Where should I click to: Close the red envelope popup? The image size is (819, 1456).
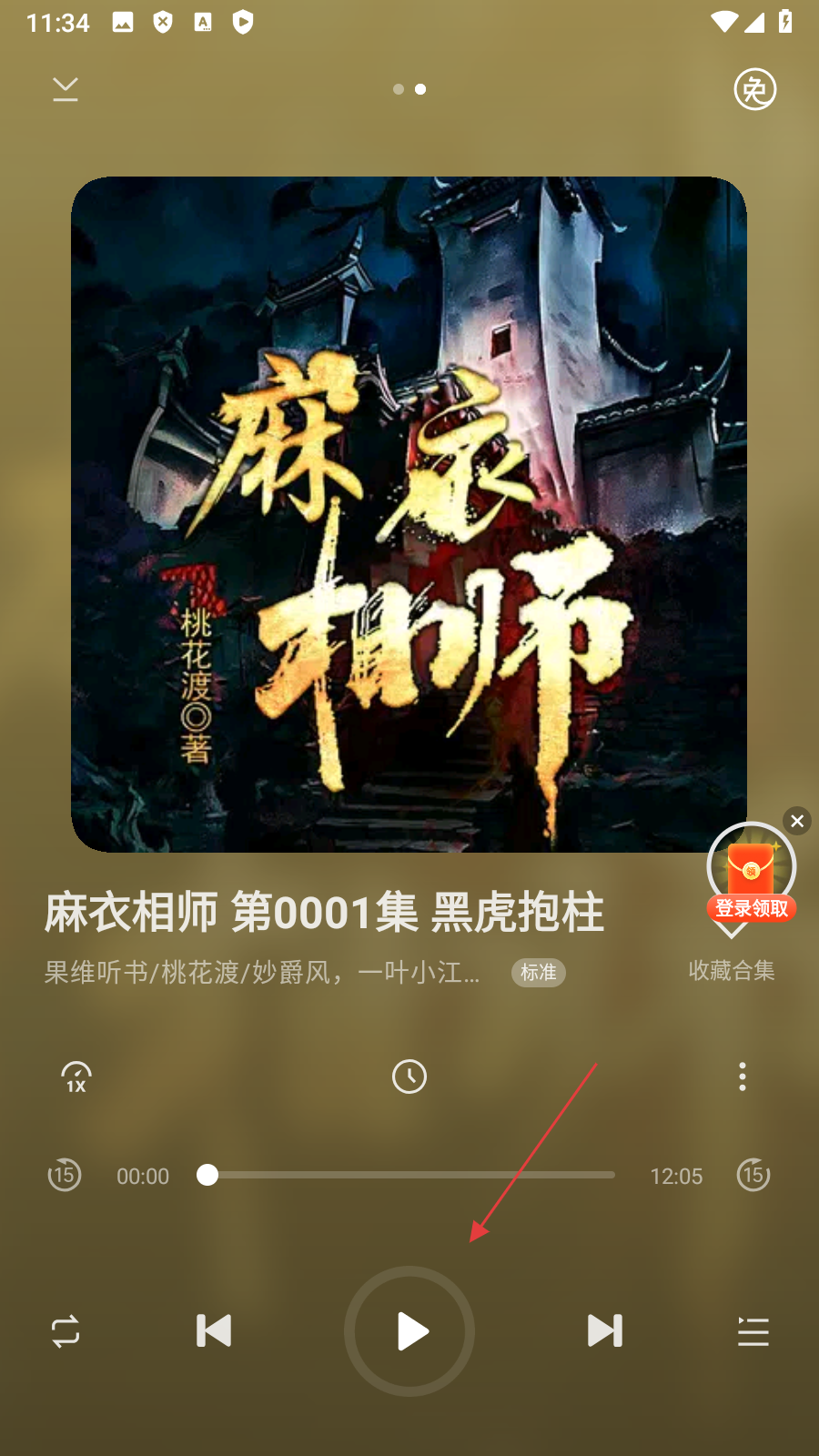[797, 821]
